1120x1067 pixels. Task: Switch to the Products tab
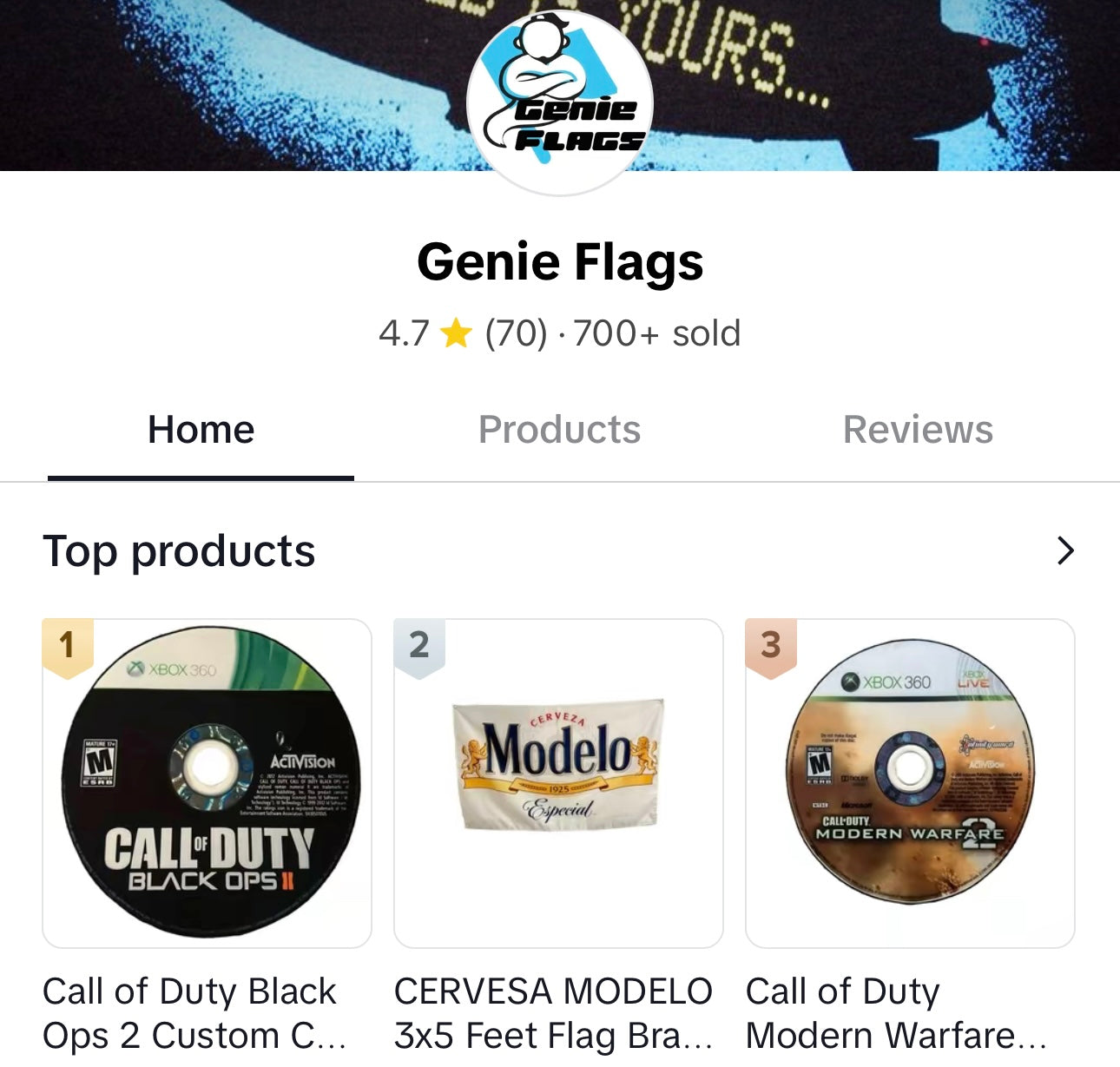coord(559,430)
